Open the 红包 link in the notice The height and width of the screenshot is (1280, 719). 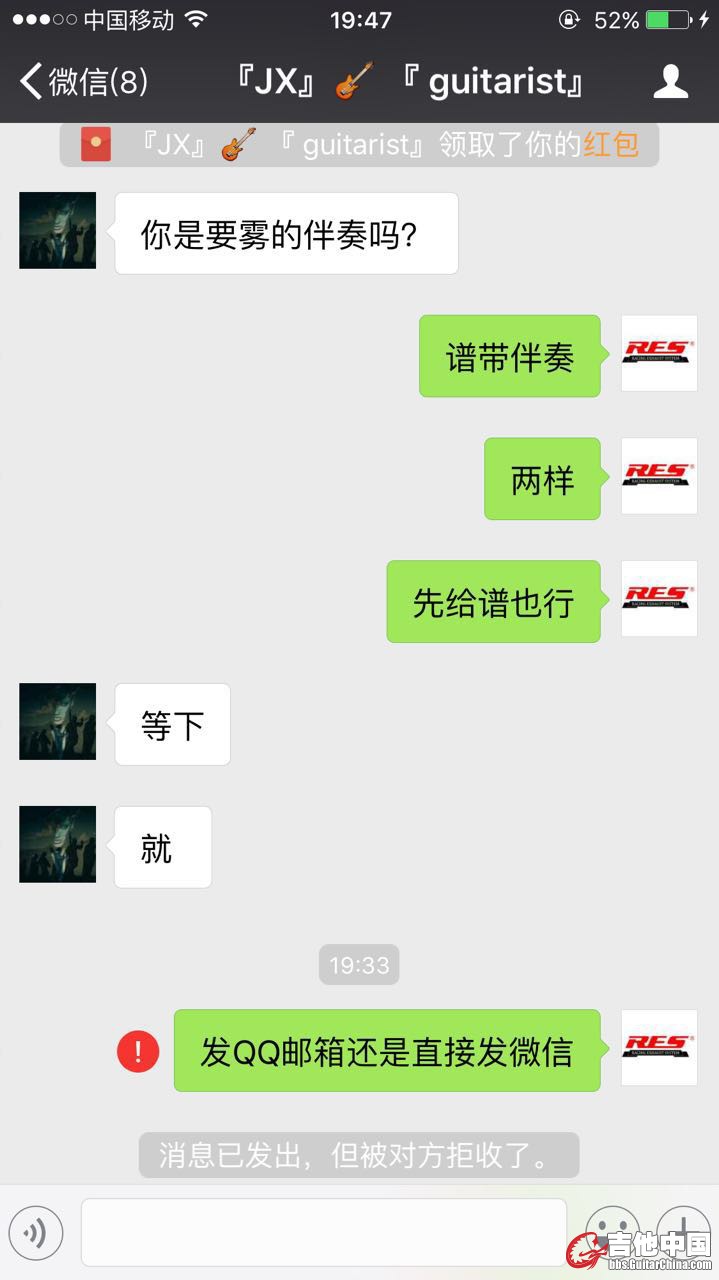point(611,145)
